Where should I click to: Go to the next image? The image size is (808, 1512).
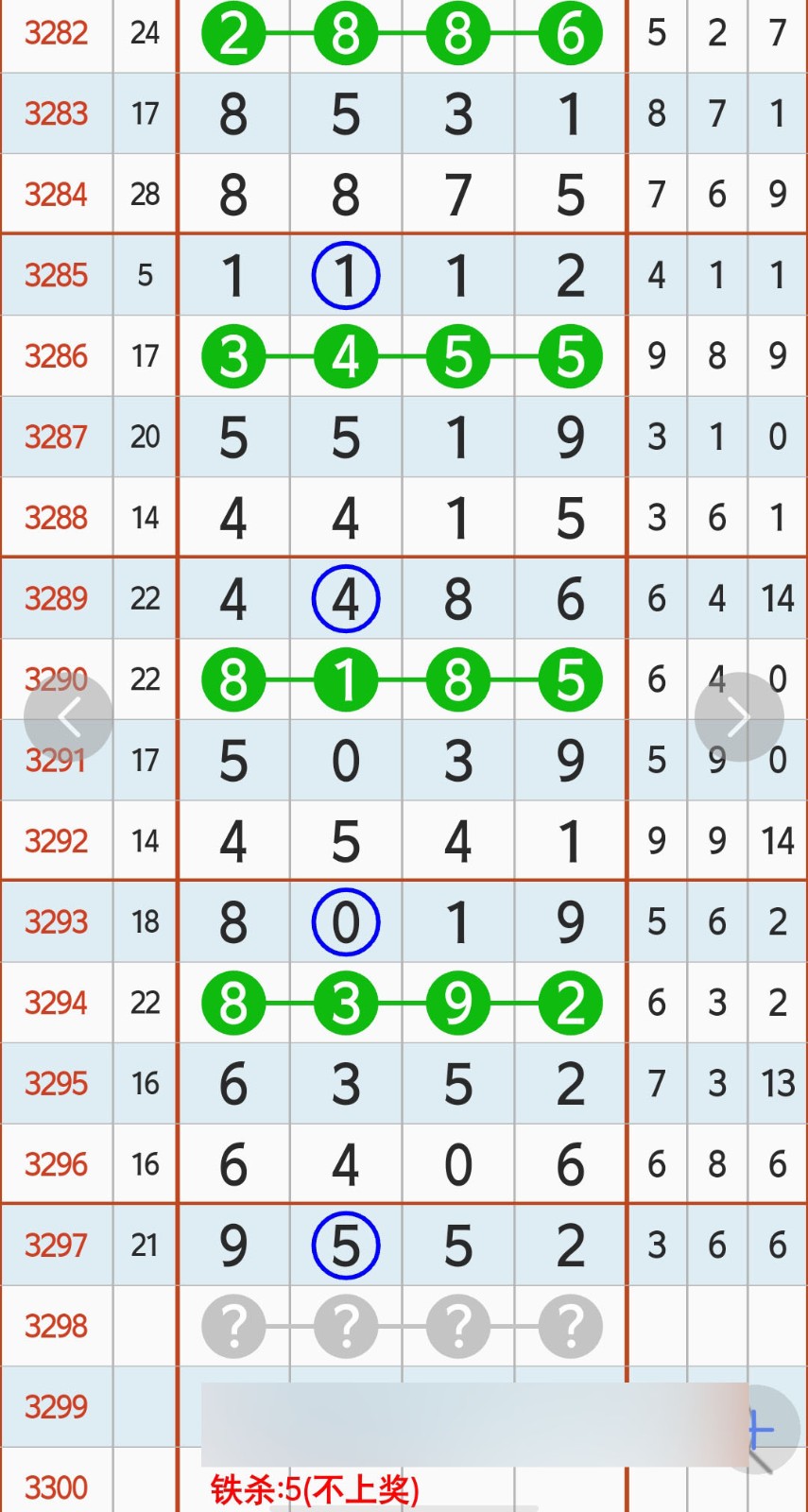pyautogui.click(x=738, y=717)
